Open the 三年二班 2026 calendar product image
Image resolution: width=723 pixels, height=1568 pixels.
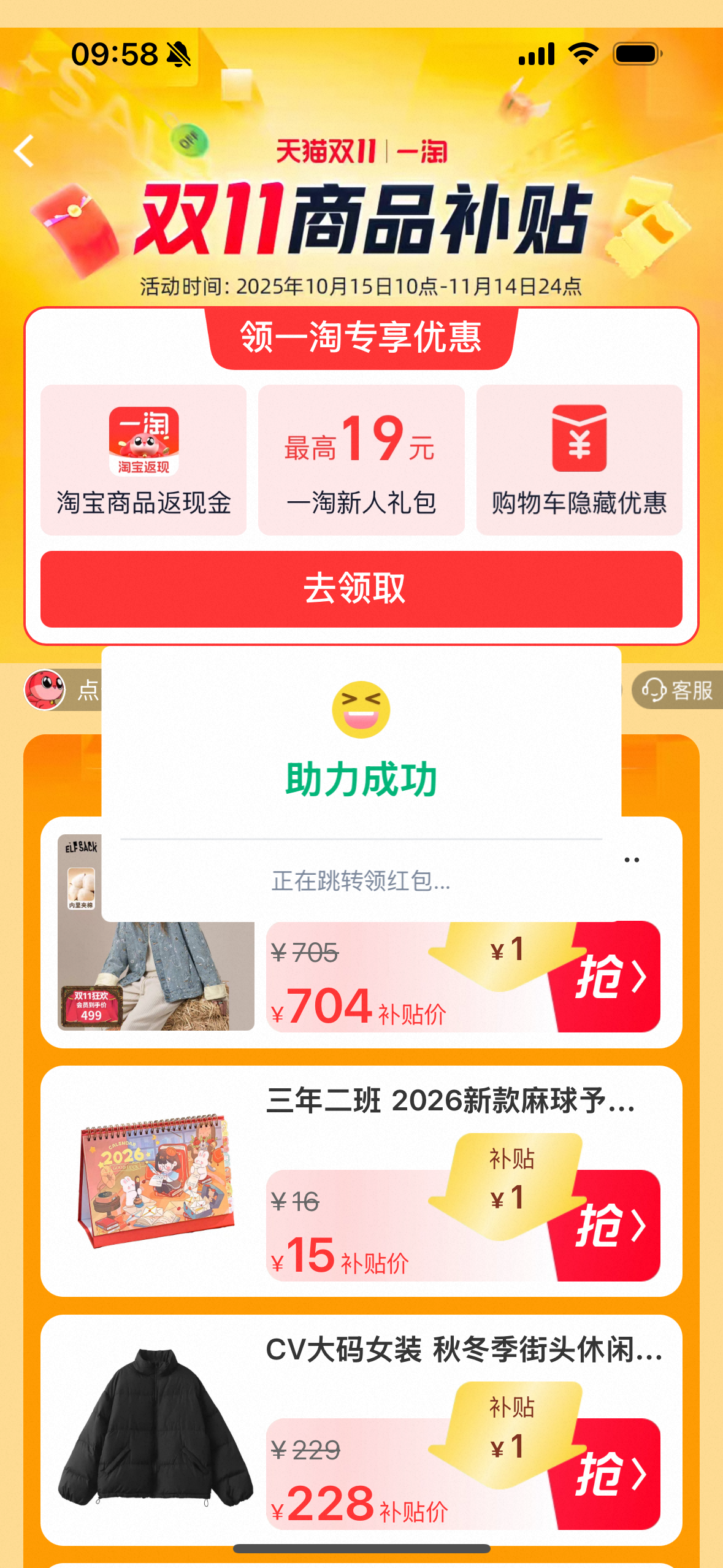pyautogui.click(x=156, y=1181)
